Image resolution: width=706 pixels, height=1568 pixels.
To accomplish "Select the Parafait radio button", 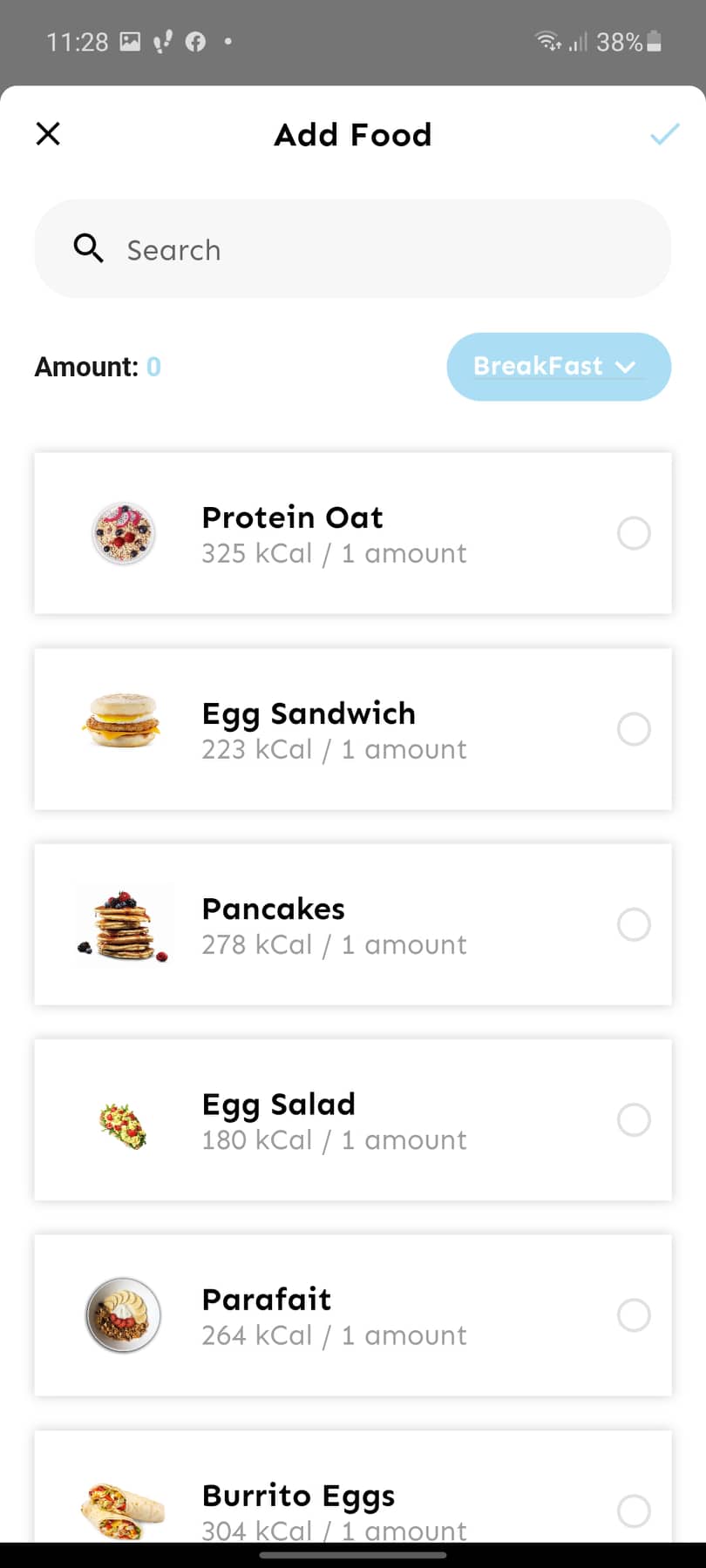I will (634, 1315).
